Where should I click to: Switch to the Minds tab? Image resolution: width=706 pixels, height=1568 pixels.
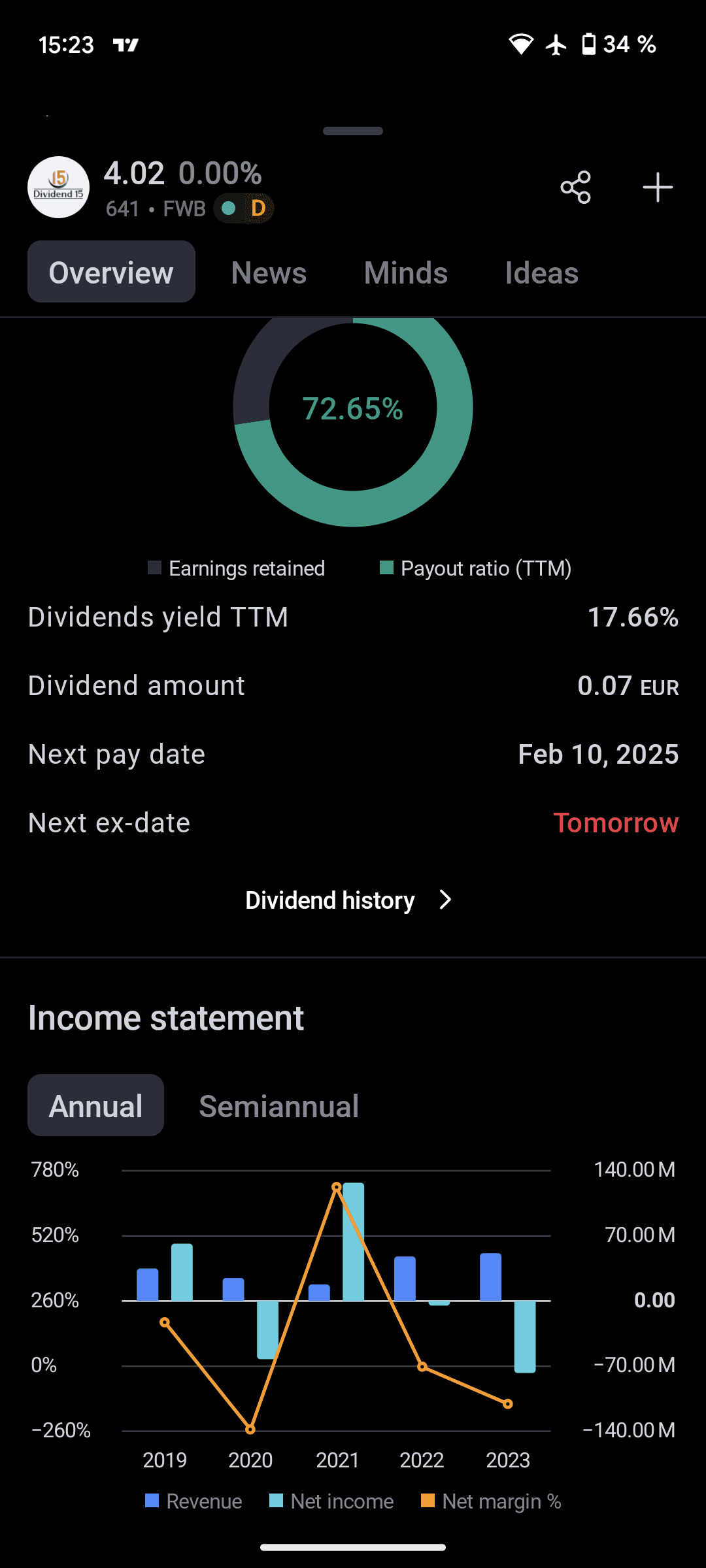(405, 273)
